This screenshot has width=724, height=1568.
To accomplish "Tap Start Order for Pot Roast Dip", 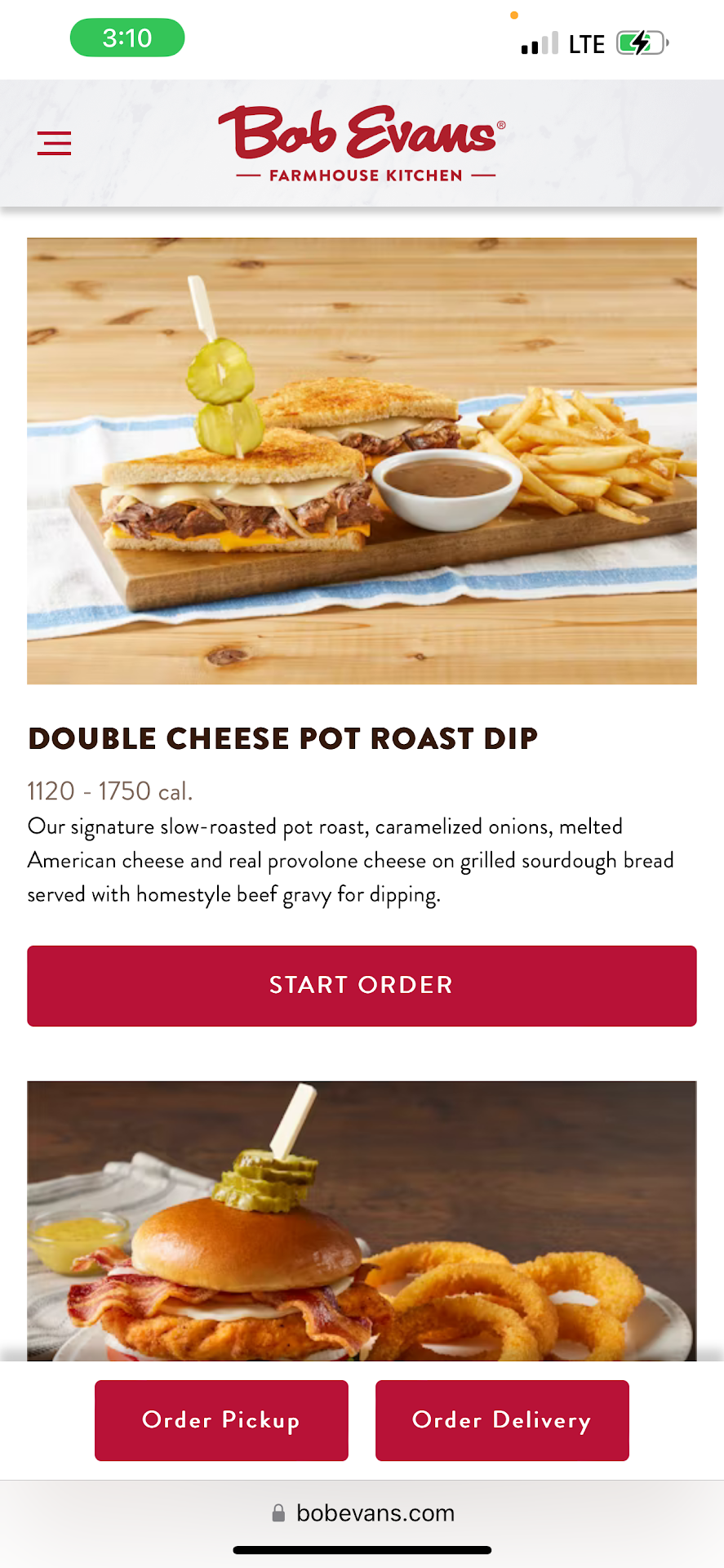I will [x=362, y=986].
